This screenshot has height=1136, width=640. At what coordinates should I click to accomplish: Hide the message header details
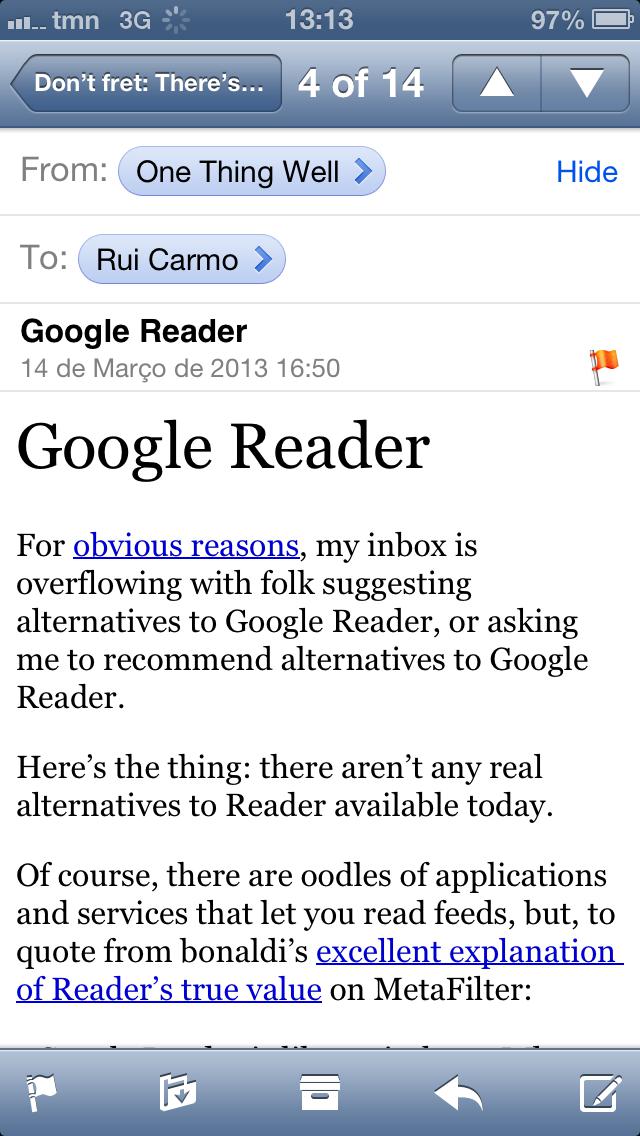point(586,172)
